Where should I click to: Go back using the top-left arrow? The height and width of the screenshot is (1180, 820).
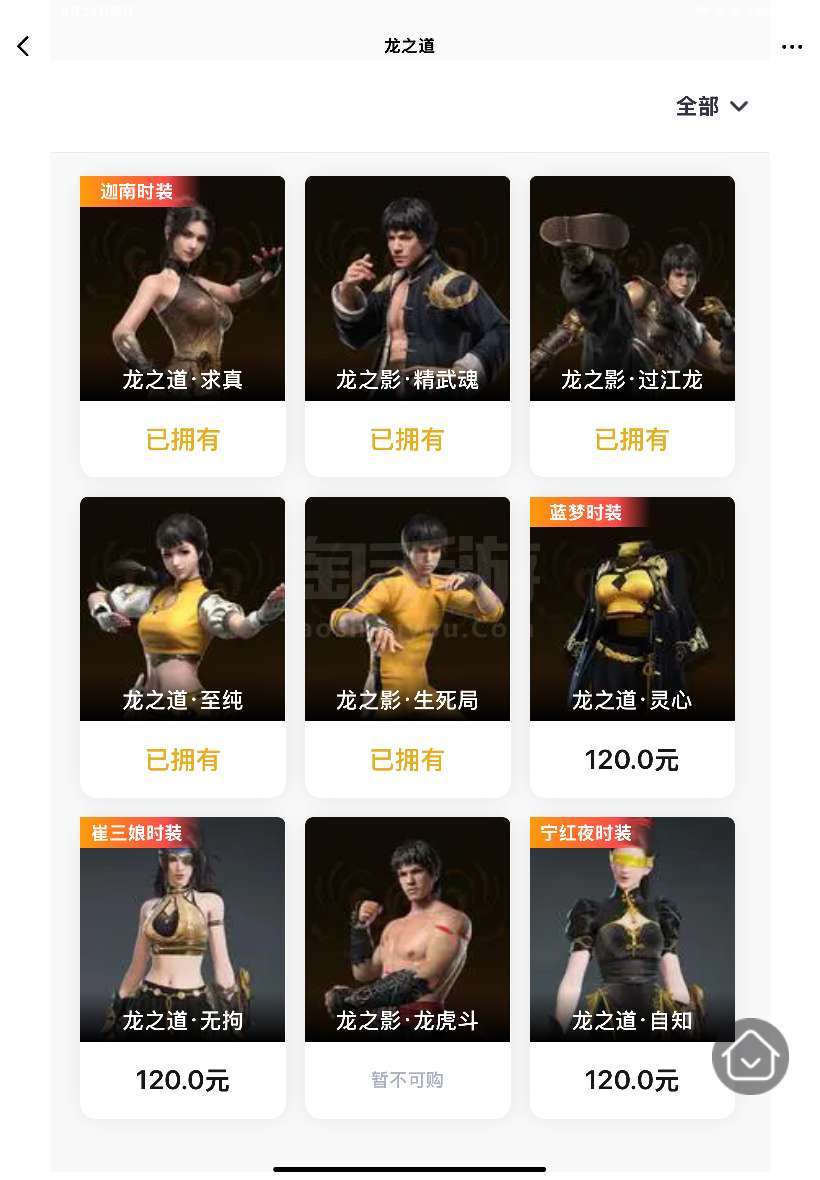click(23, 46)
